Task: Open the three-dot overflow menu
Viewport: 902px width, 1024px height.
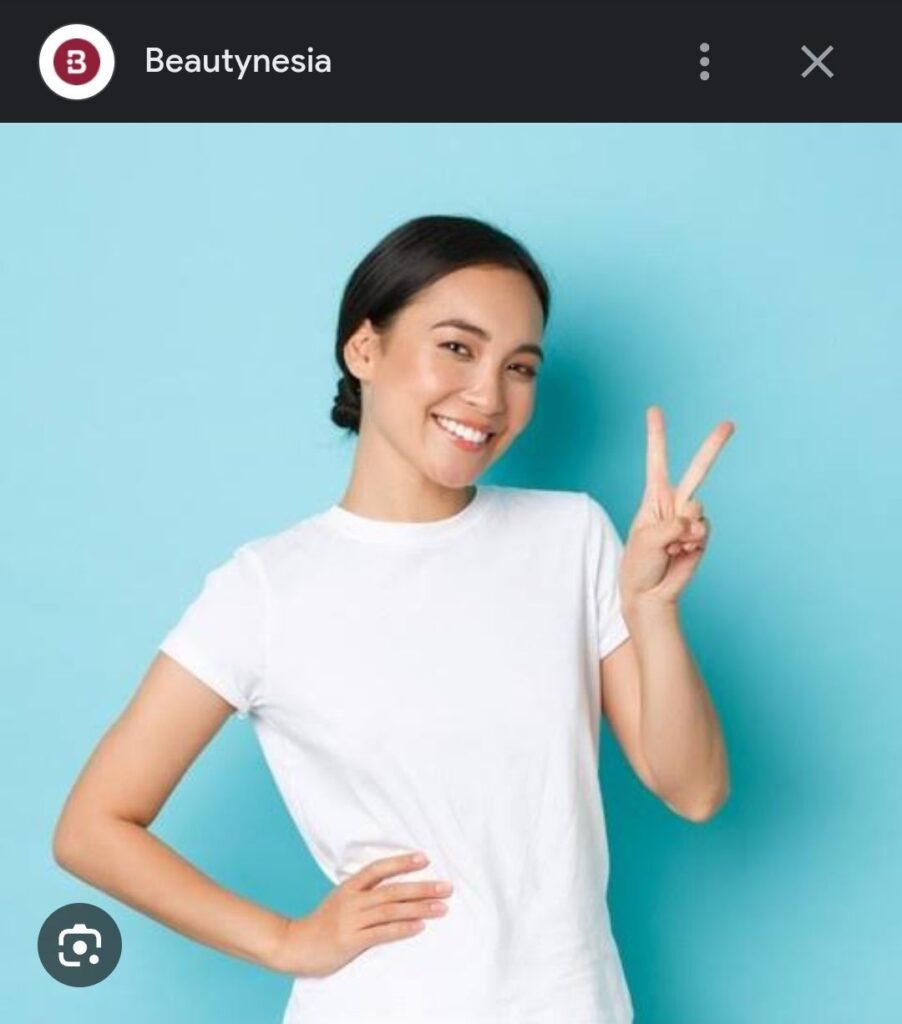Action: click(x=704, y=62)
